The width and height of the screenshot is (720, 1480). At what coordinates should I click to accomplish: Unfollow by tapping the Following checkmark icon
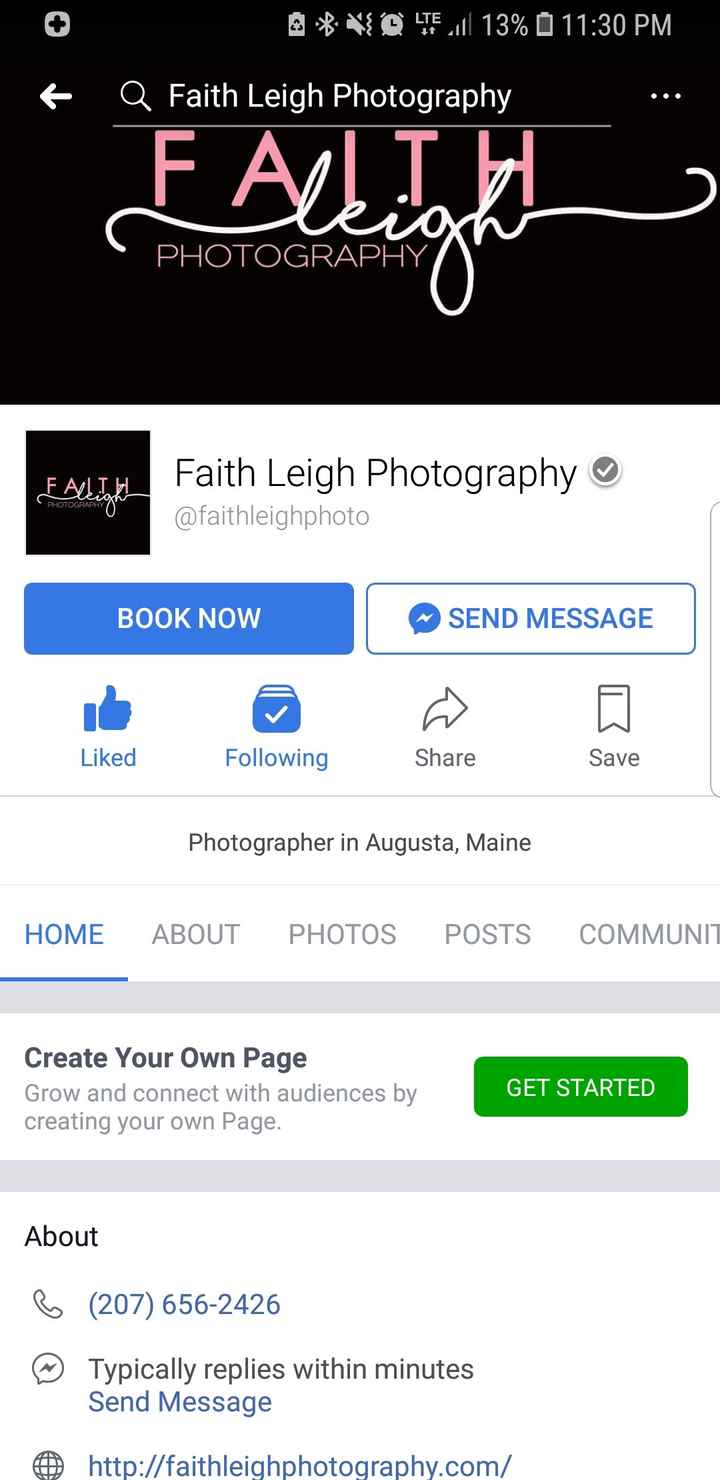point(276,708)
